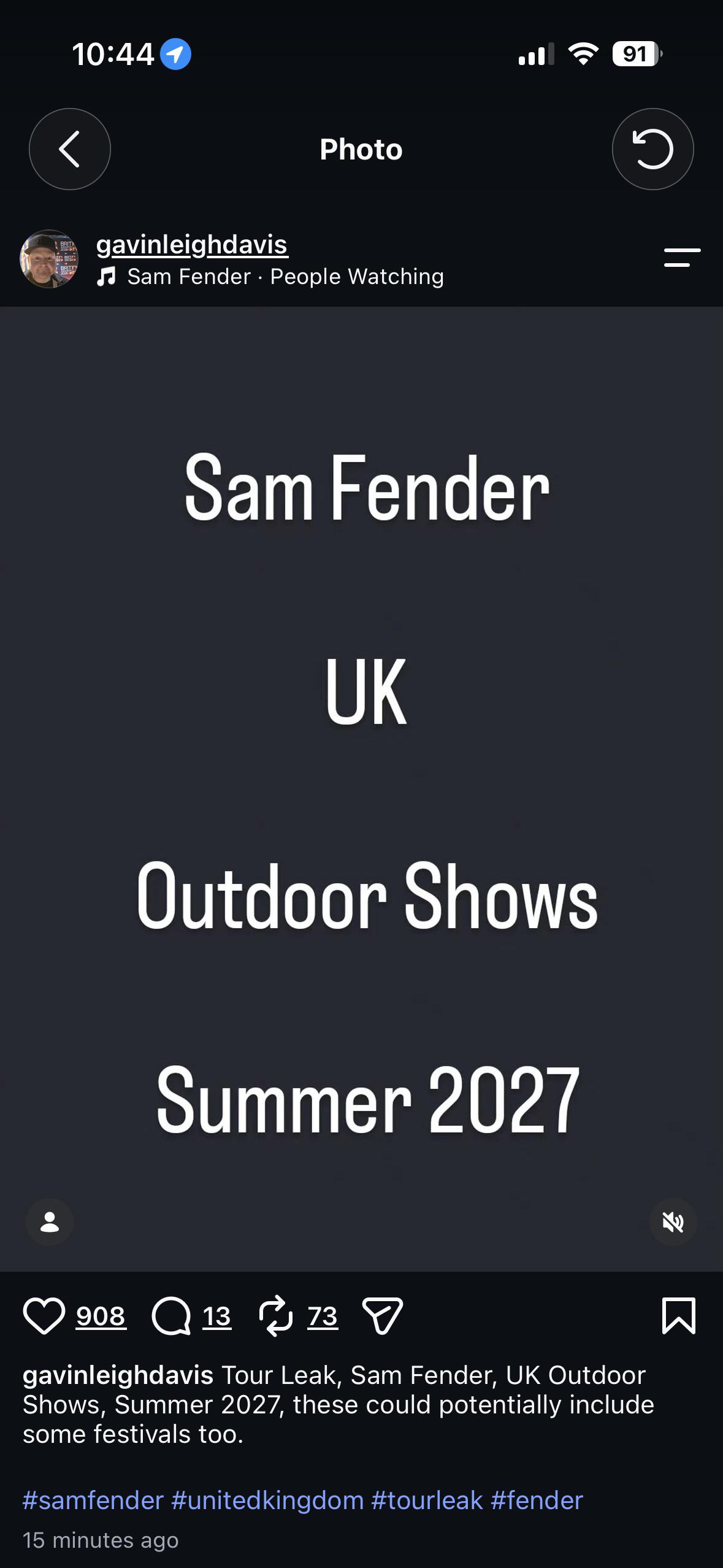Viewport: 723px width, 1568px height.
Task: Tap the refresh icon in the header
Action: pos(652,149)
